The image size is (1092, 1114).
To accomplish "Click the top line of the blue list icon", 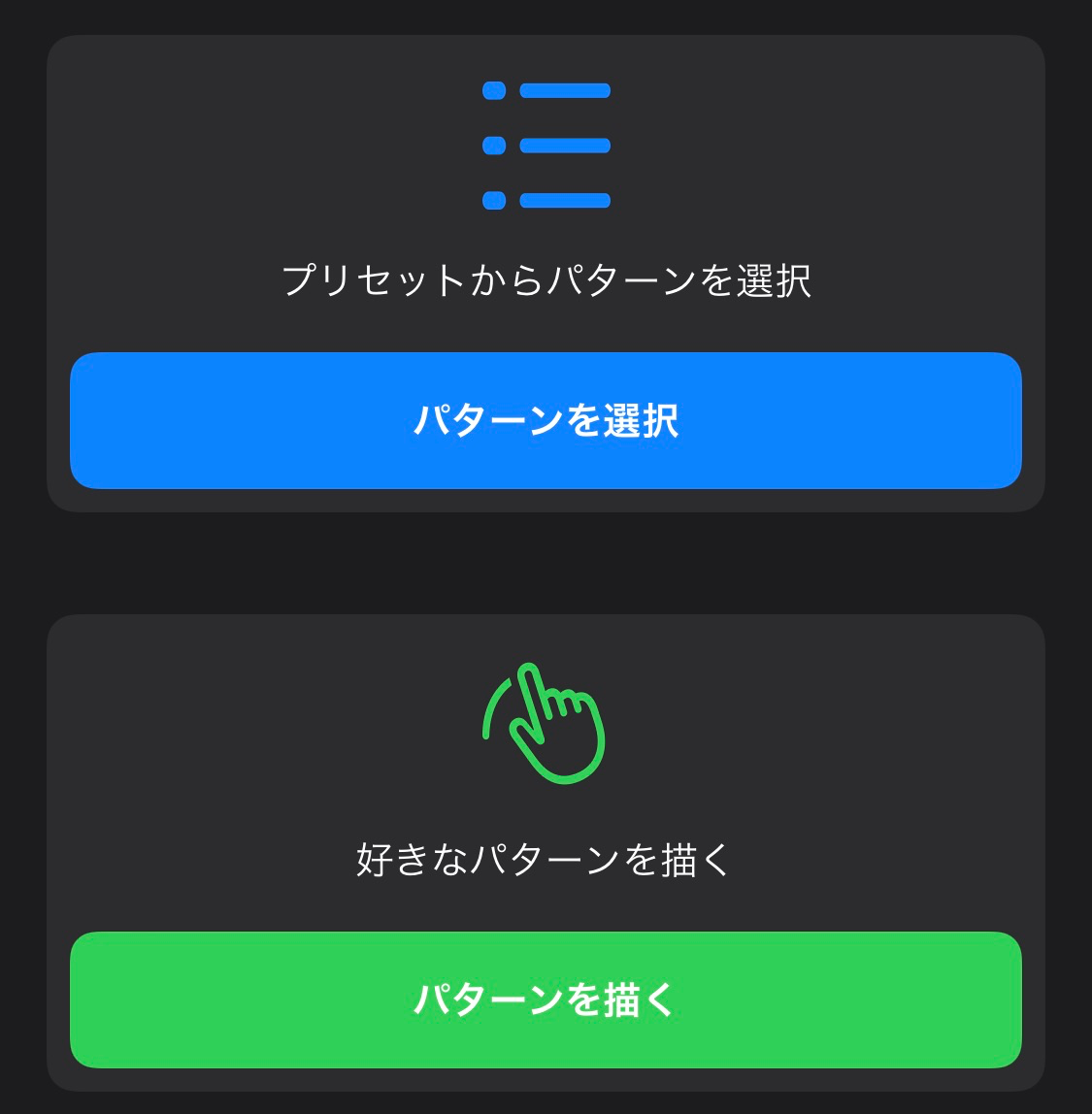I will point(564,90).
